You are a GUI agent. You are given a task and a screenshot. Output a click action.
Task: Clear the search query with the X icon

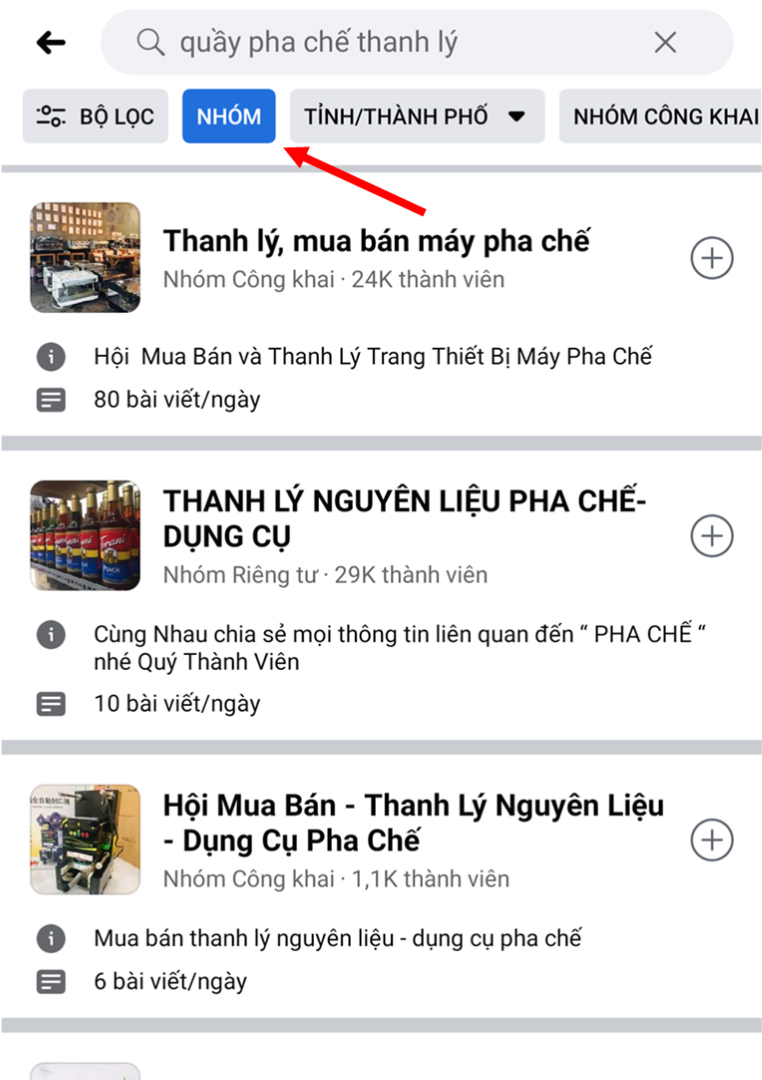tap(664, 42)
